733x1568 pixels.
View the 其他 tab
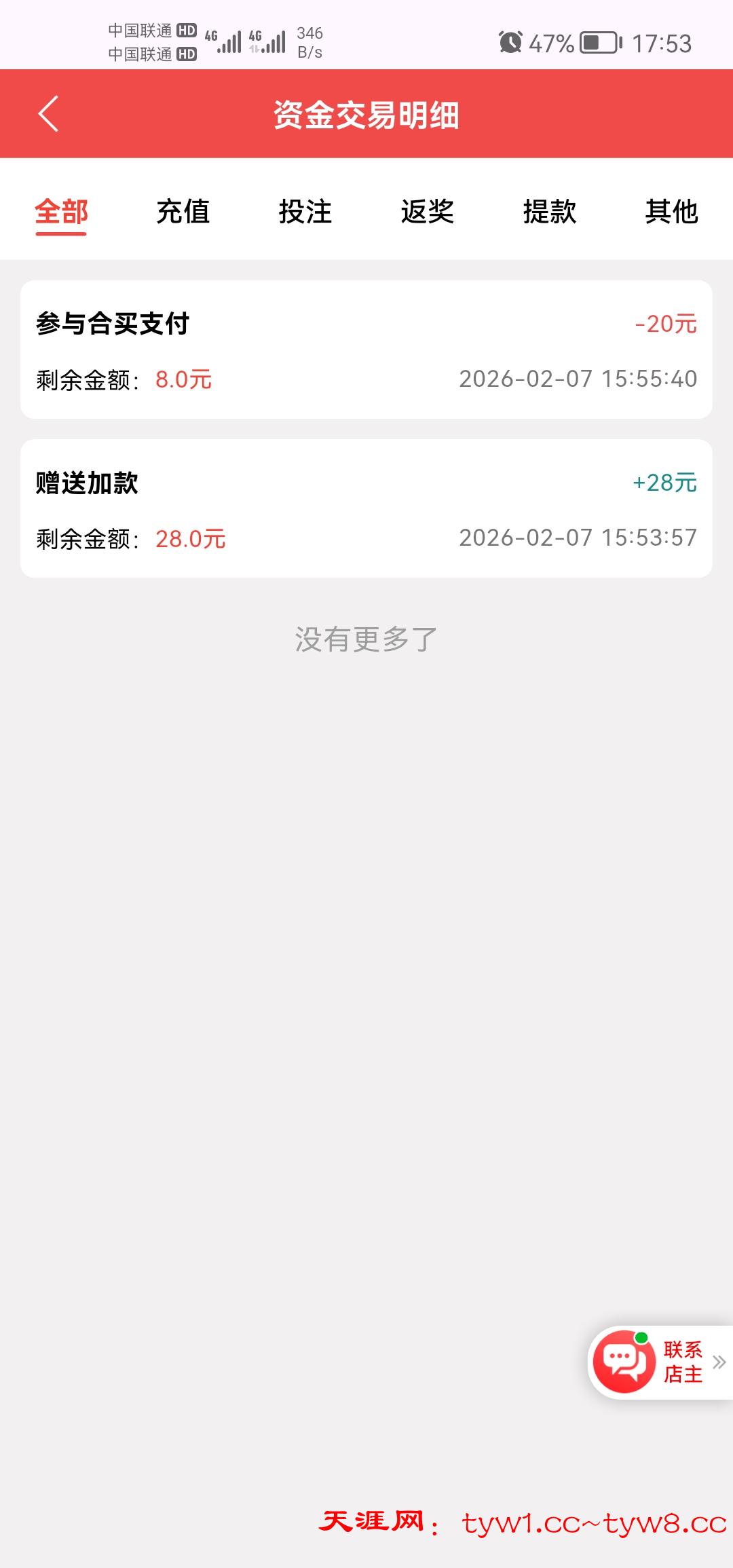click(x=672, y=212)
